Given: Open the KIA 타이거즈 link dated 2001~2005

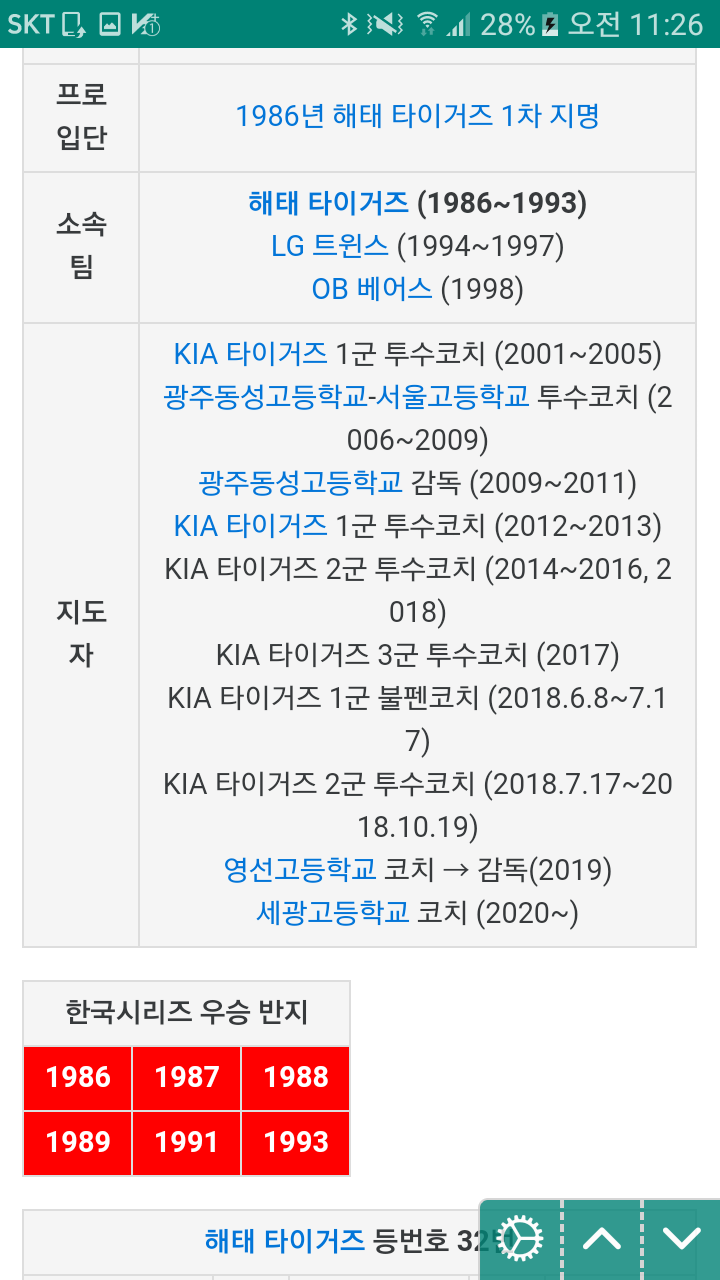Looking at the screenshot, I should [x=250, y=354].
